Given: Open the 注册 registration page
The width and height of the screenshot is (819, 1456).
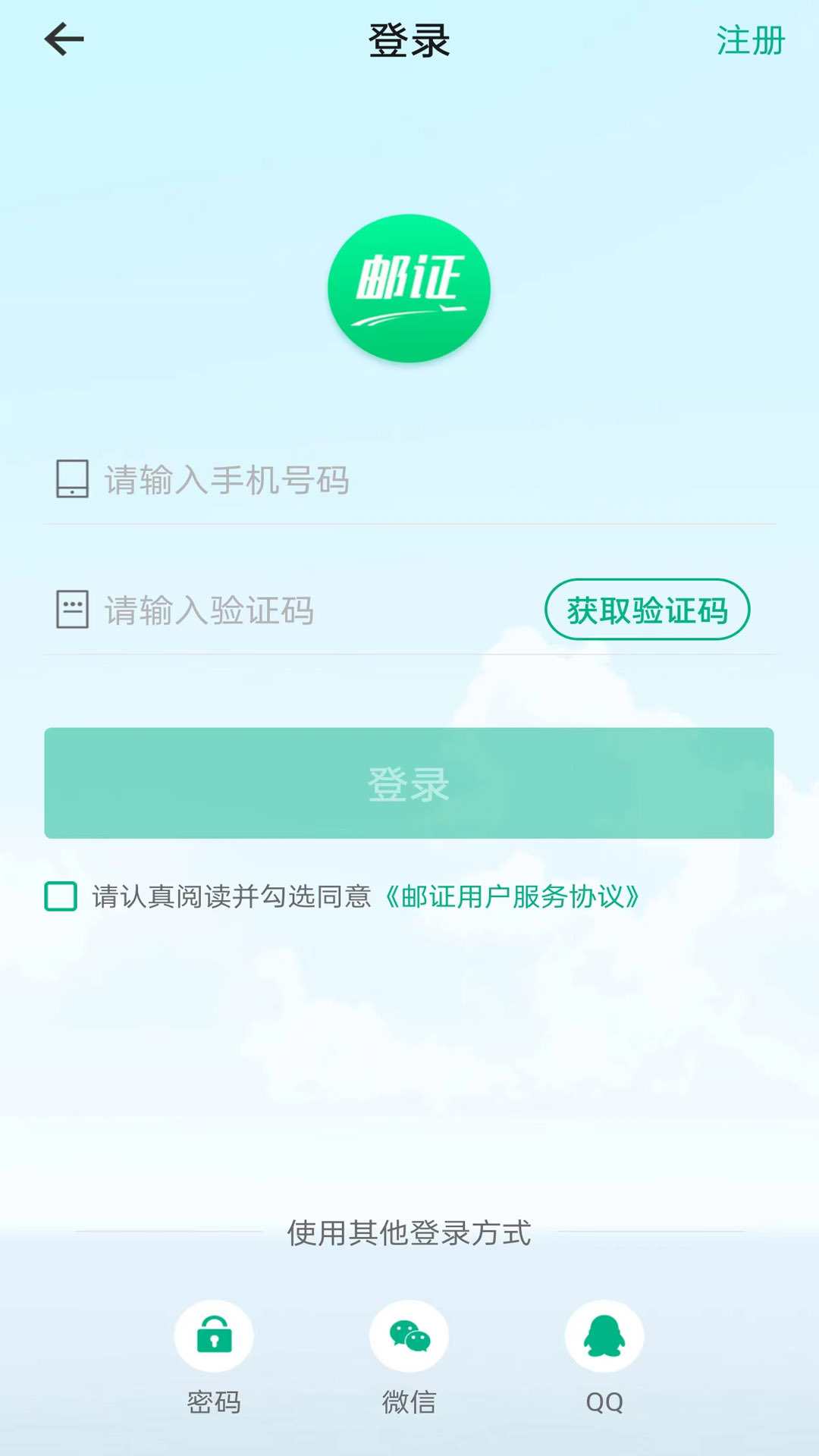Looking at the screenshot, I should (749, 42).
